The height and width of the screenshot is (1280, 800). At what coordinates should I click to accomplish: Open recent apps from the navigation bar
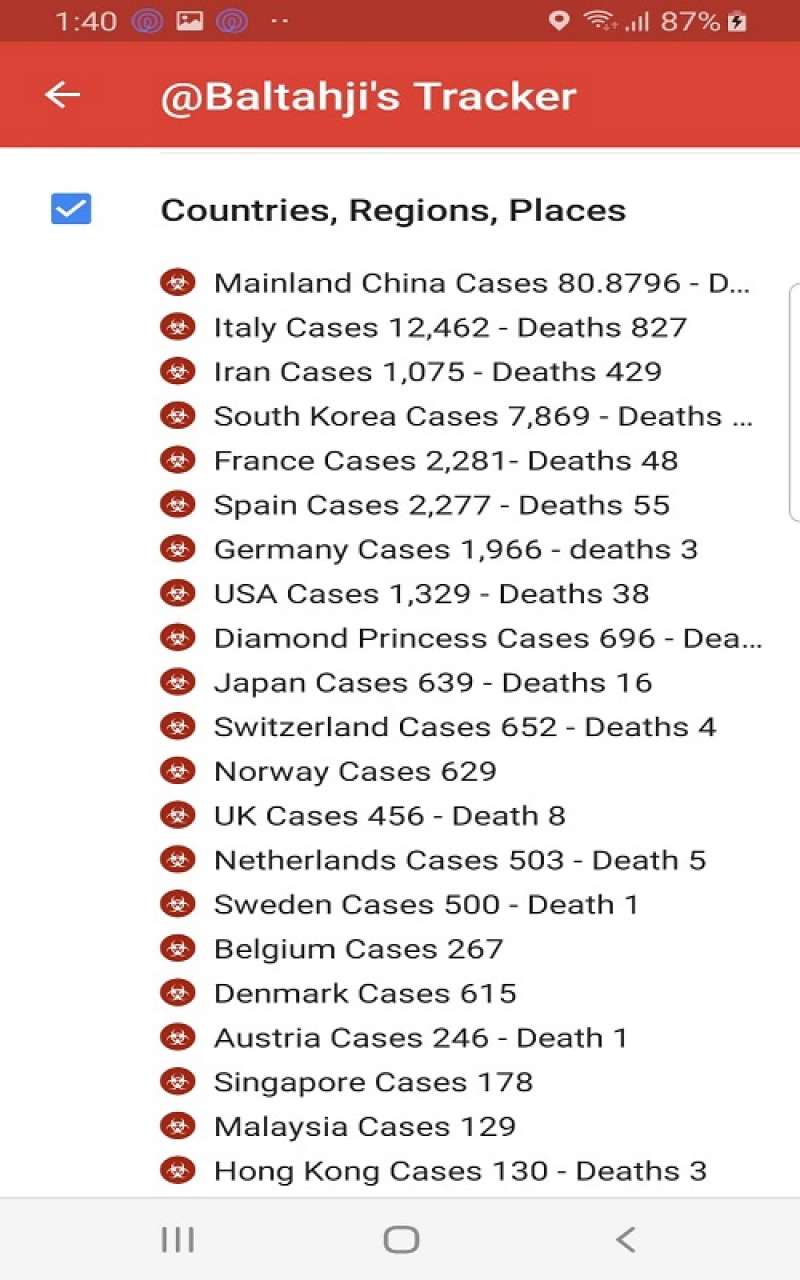[178, 1240]
